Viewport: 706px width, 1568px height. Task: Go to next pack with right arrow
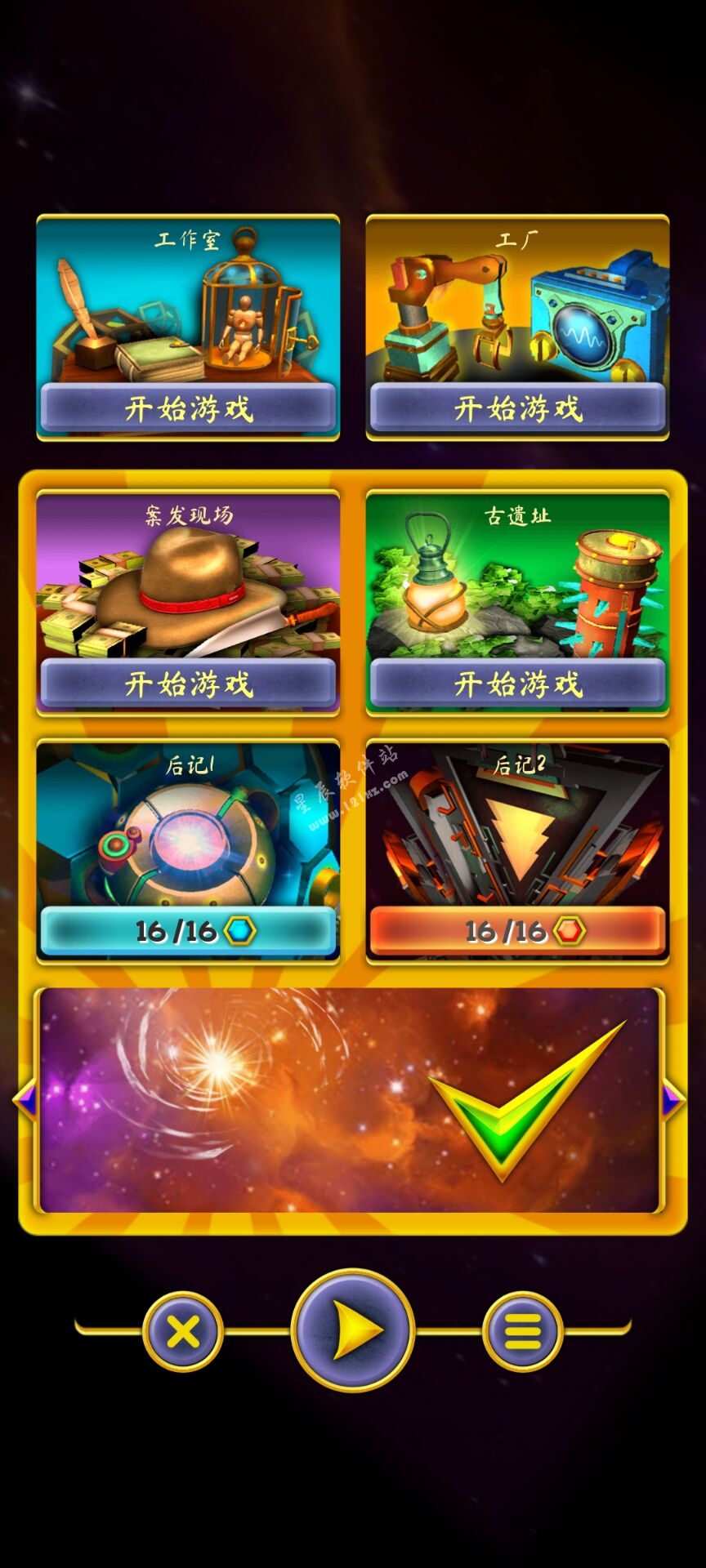click(x=672, y=1100)
